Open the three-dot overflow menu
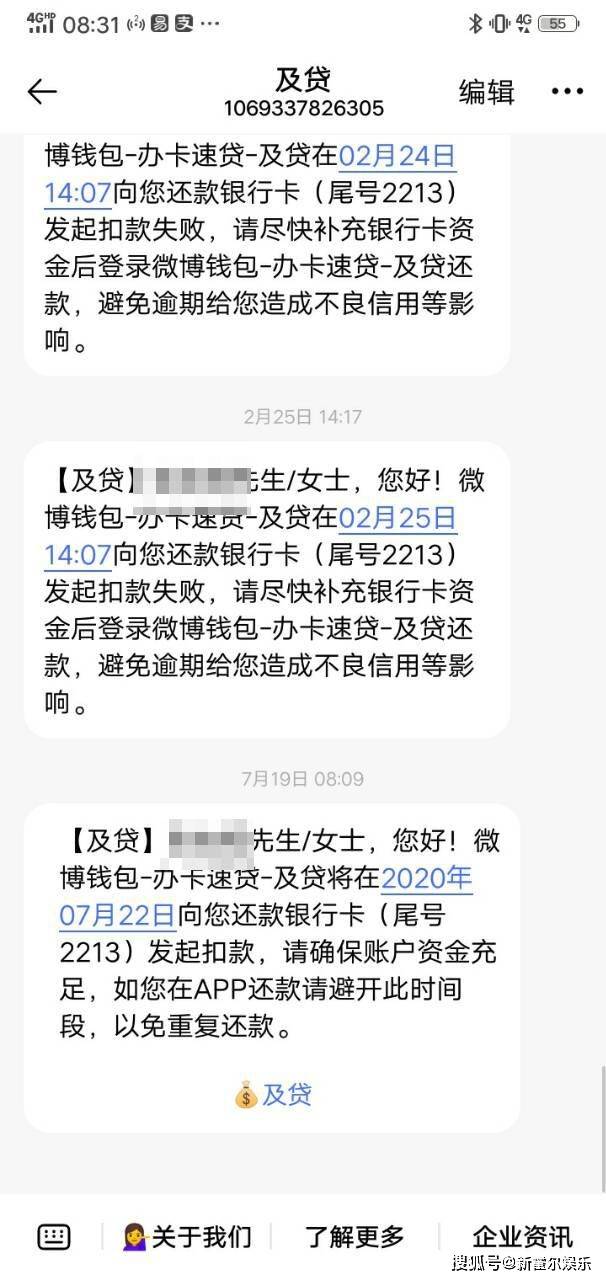 click(x=567, y=92)
